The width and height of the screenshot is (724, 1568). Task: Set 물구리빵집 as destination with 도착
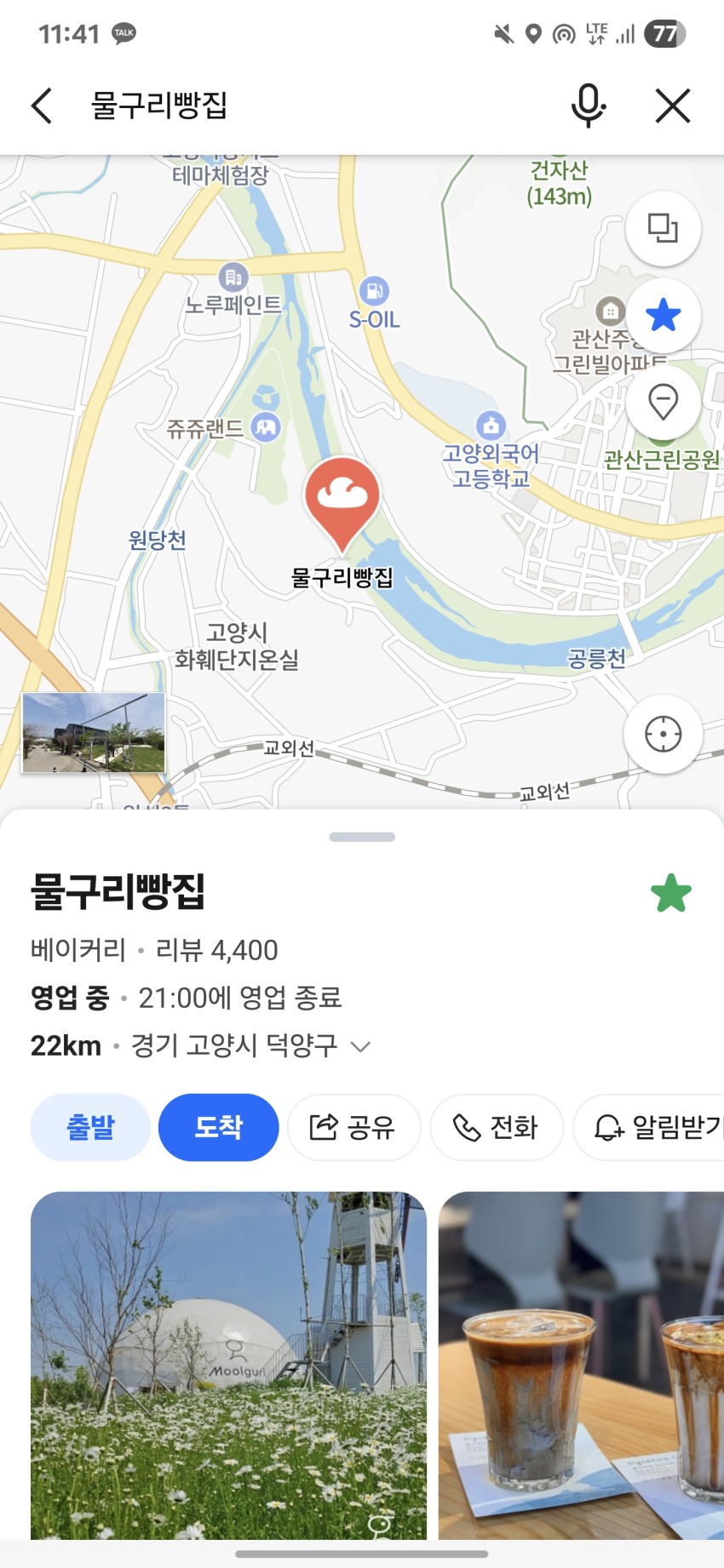219,1127
